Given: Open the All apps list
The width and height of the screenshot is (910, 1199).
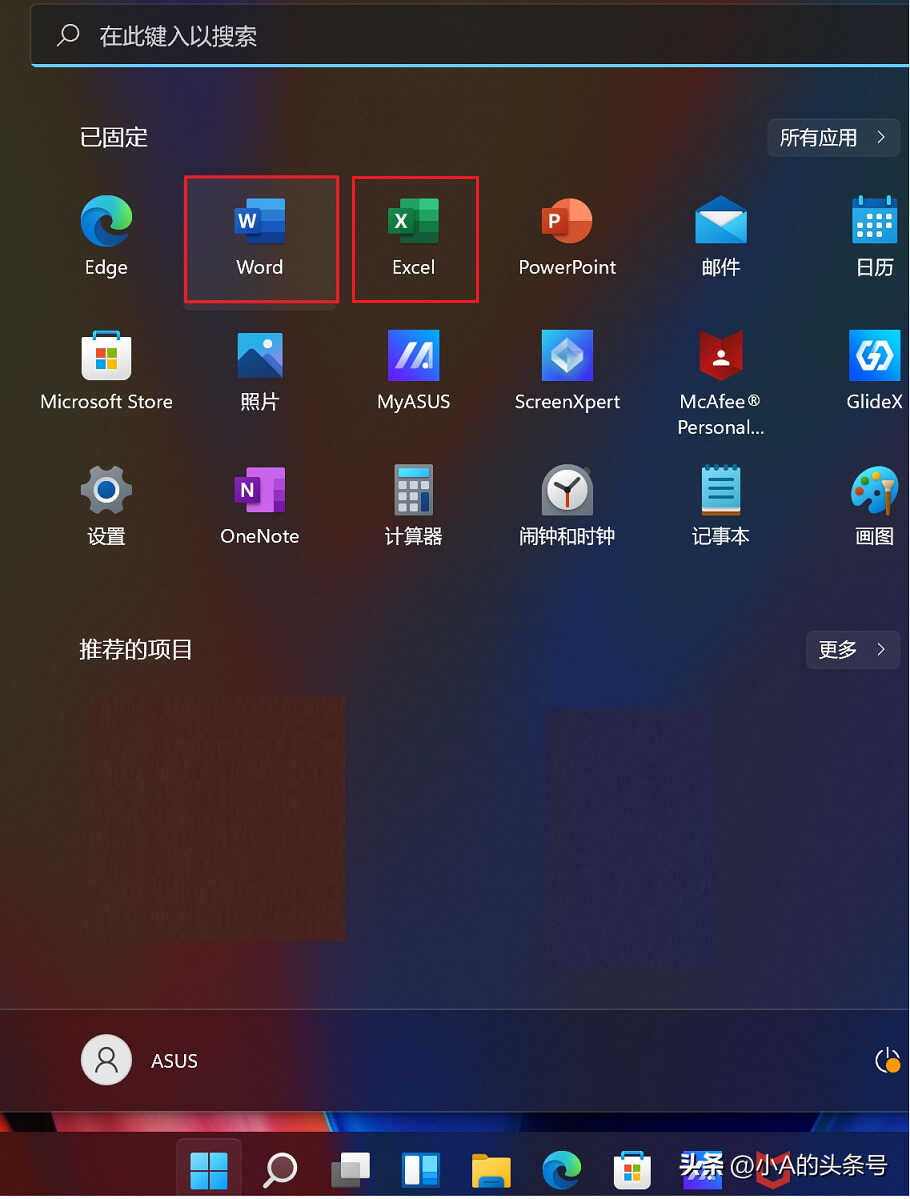Looking at the screenshot, I should [x=832, y=137].
